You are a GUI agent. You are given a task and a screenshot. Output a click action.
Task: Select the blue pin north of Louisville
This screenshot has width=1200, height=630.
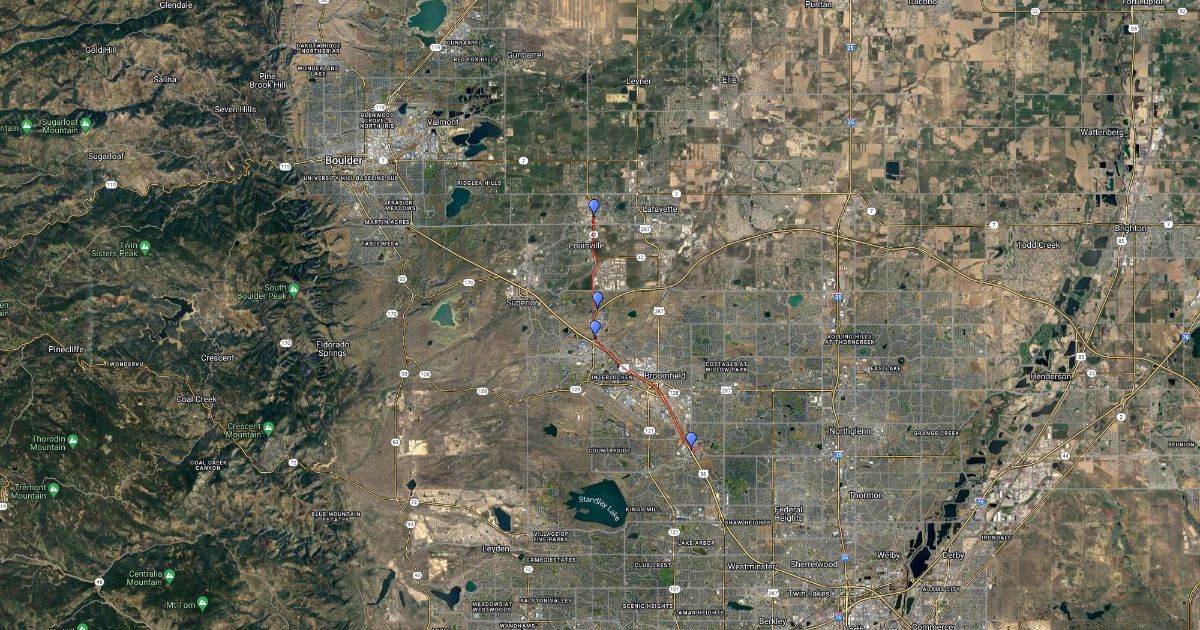(594, 206)
